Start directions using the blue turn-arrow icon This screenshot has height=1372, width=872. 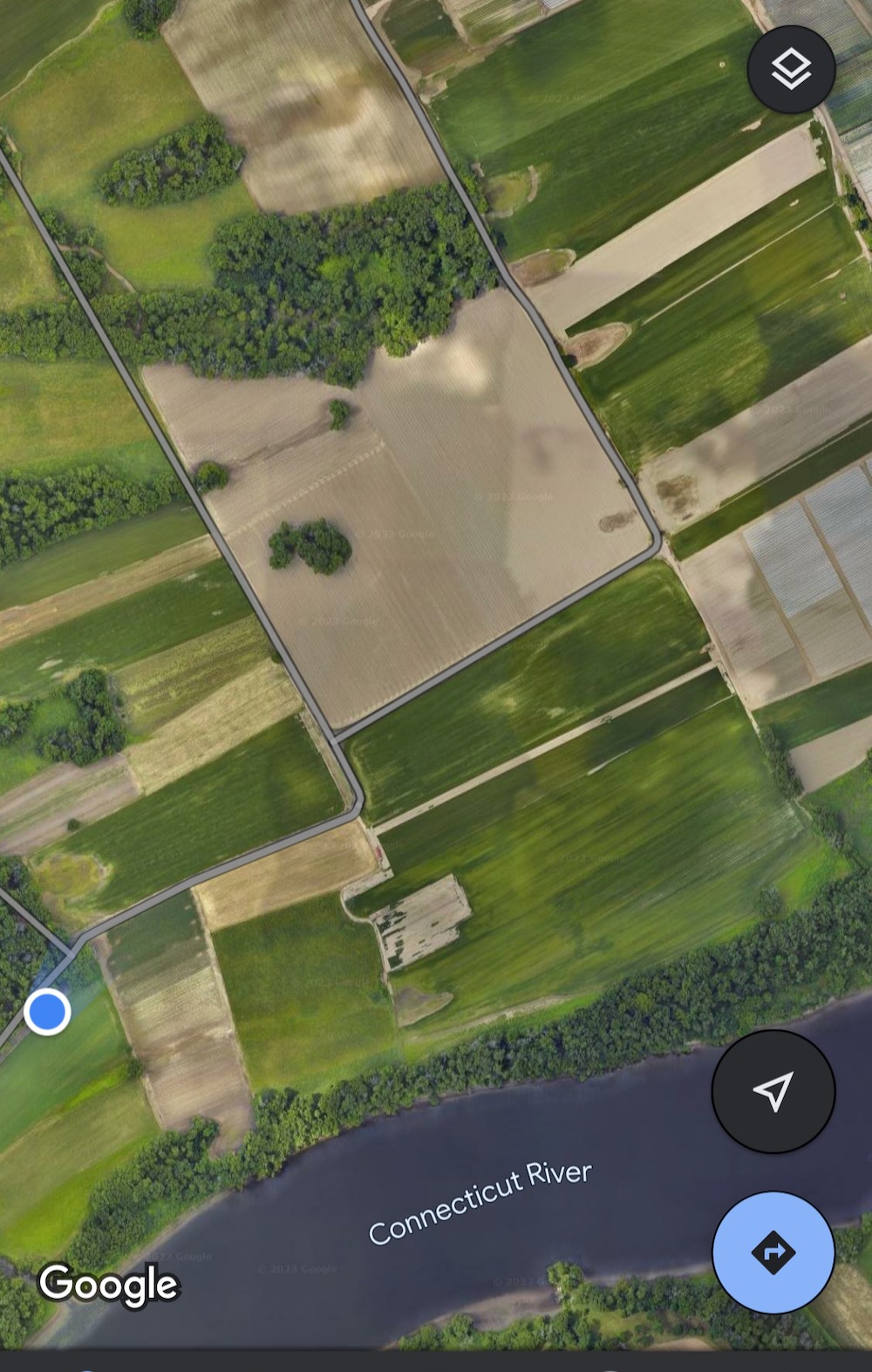(773, 1251)
